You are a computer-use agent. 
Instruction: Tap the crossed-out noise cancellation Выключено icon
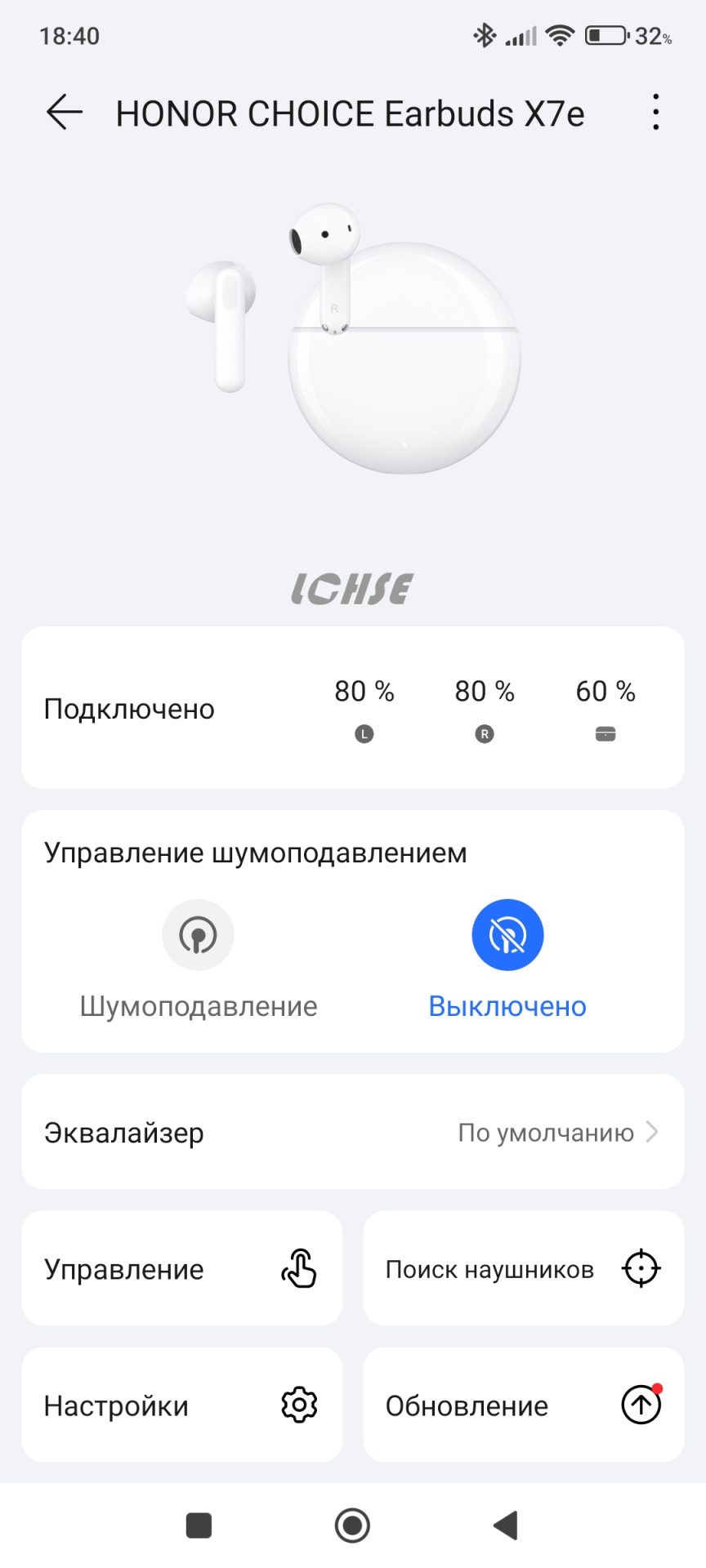pos(507,934)
